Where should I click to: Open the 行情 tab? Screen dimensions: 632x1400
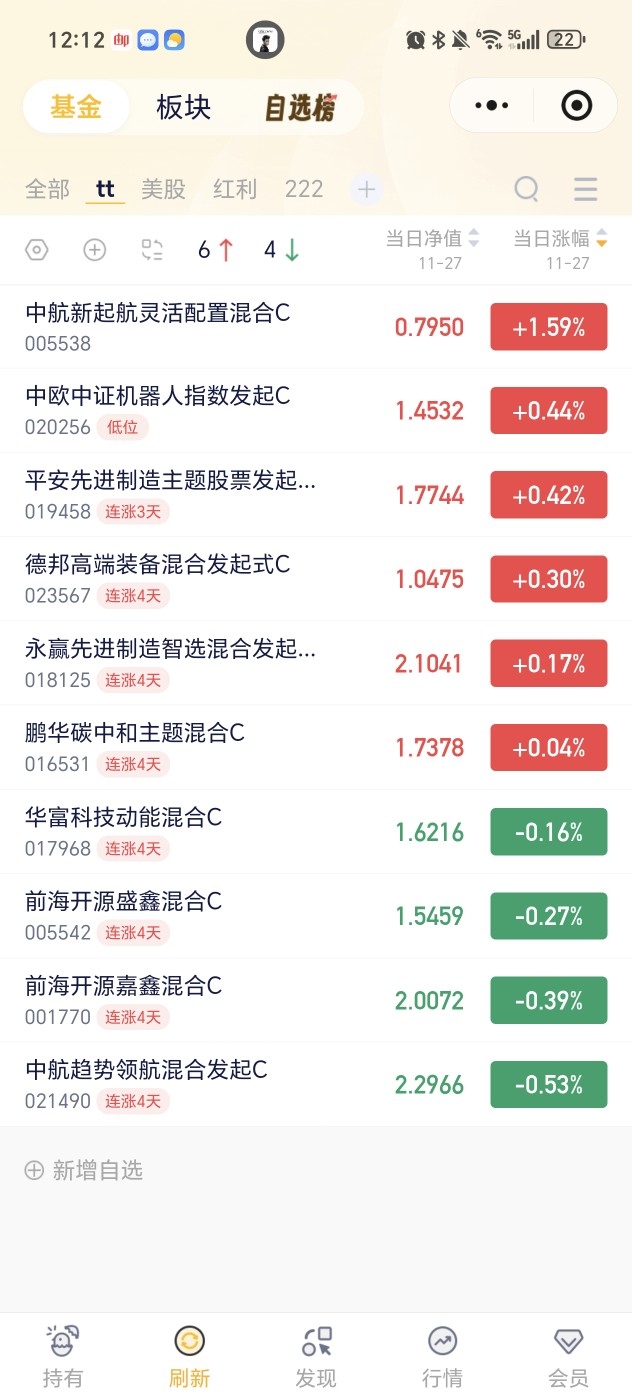coord(442,1356)
